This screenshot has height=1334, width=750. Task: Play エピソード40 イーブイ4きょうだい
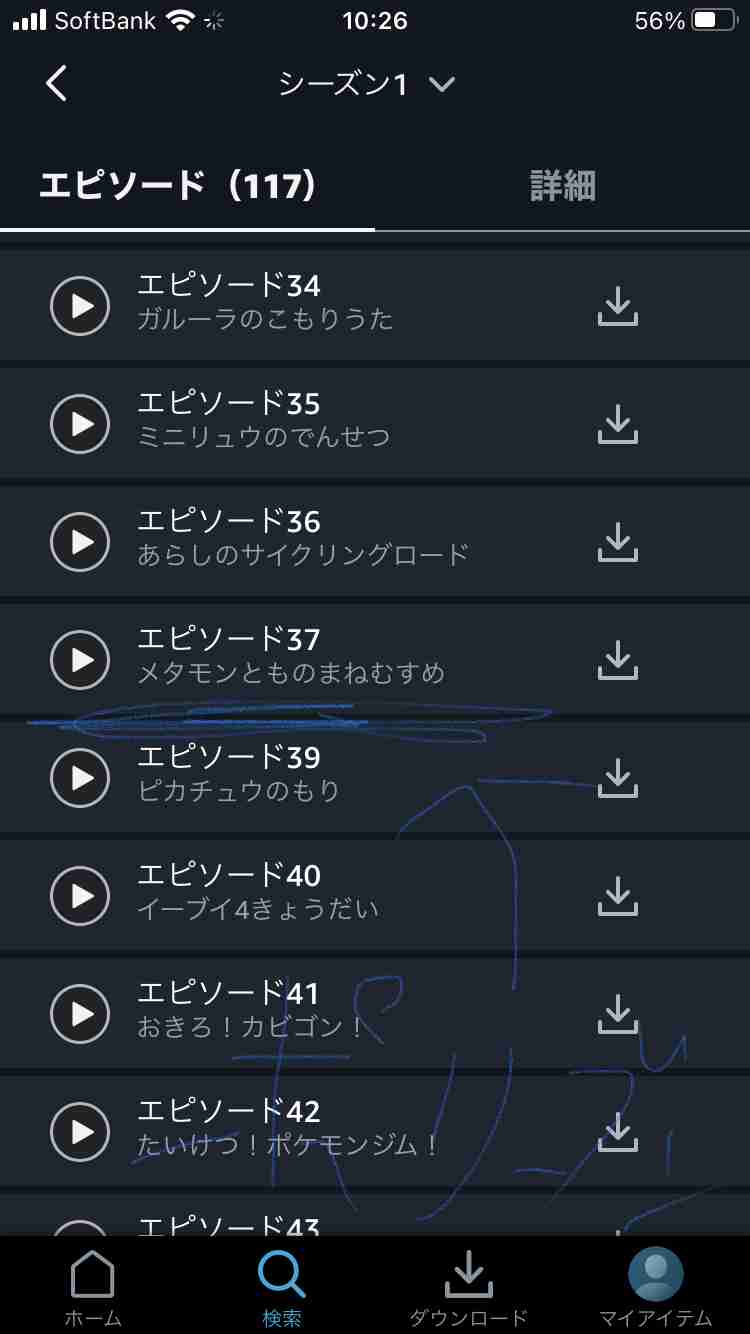[80, 895]
